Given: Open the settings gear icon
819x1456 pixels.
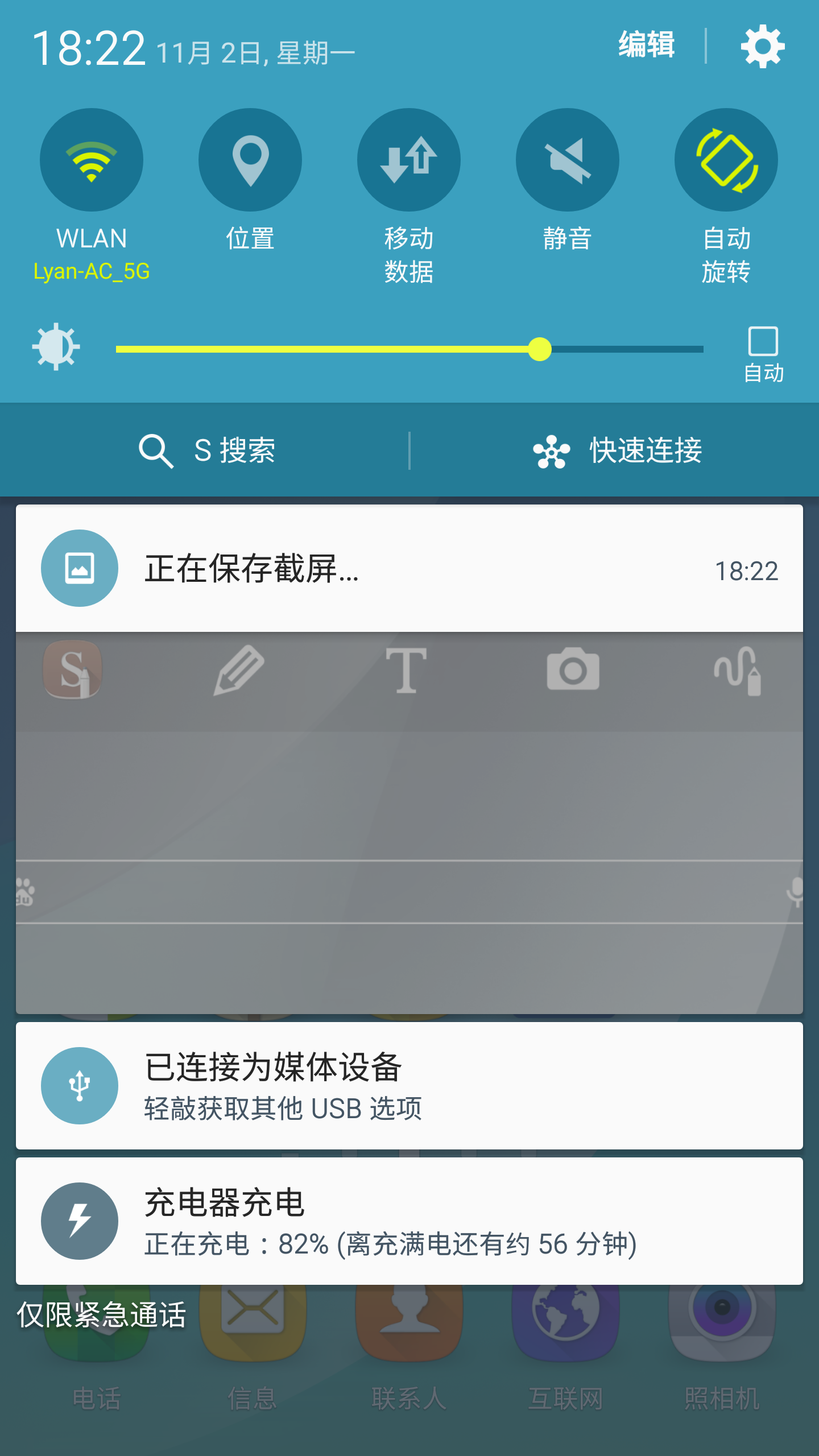Looking at the screenshot, I should (762, 47).
